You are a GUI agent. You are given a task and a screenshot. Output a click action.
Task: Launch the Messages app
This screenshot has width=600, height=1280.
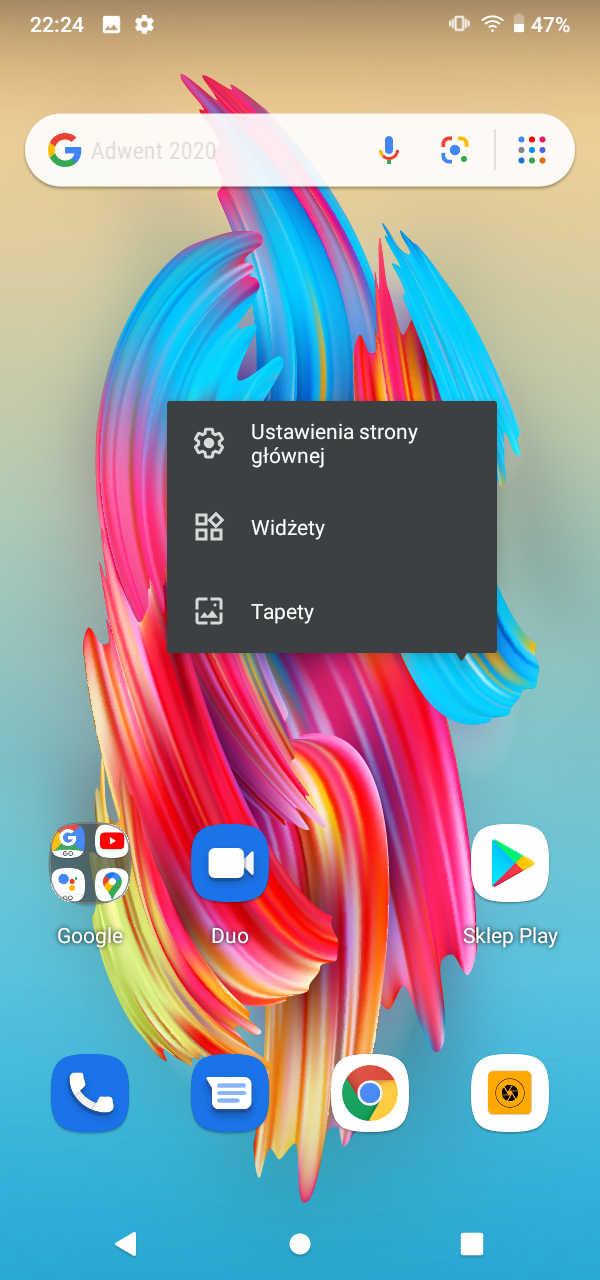(x=230, y=1093)
